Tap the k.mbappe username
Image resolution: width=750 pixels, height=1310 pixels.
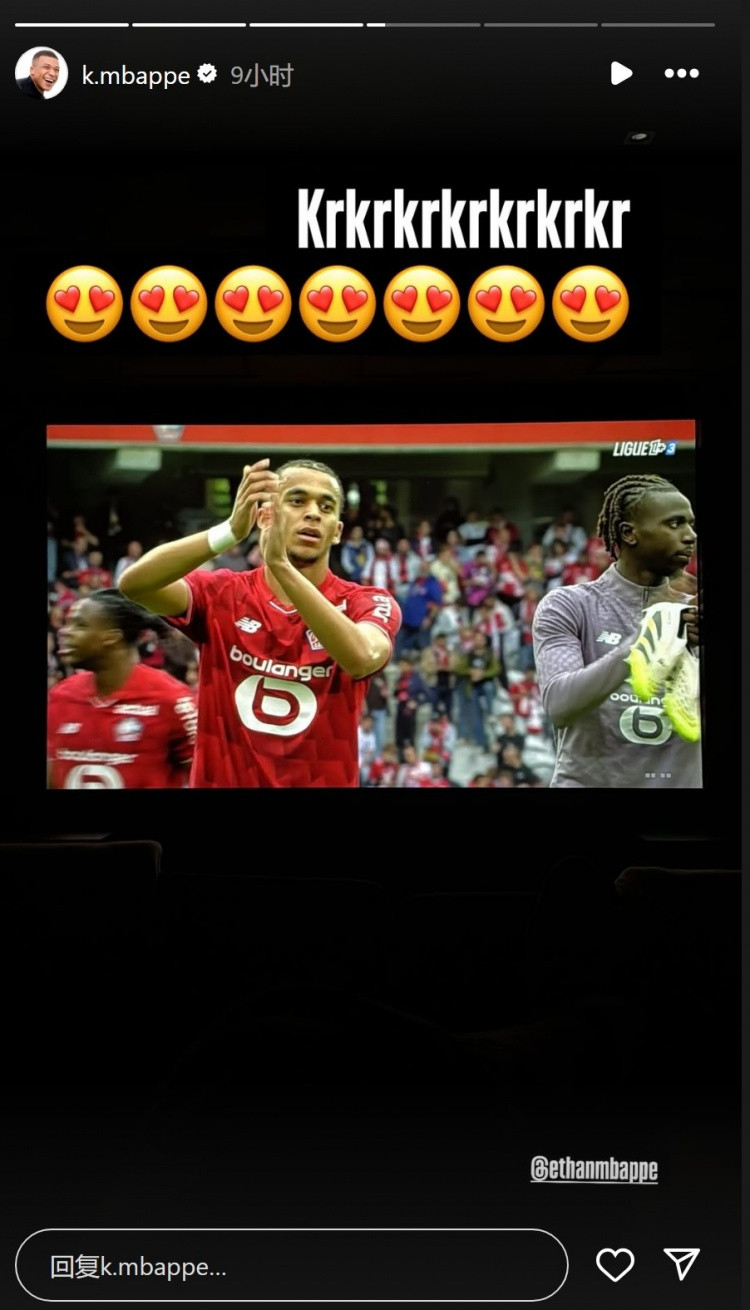(135, 75)
